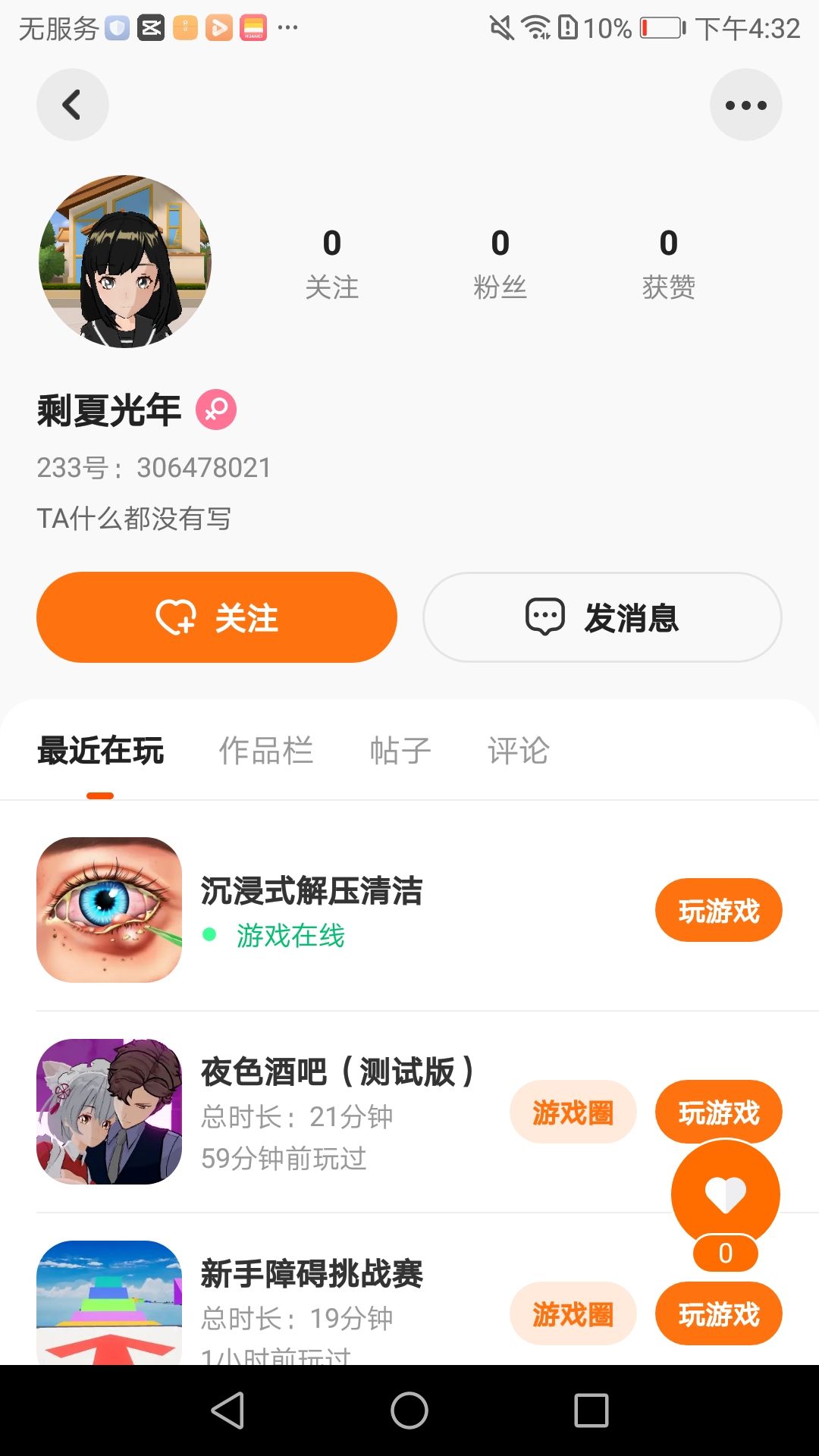Switch to the 评论 tab
Screen dimensions: 819x1456
(x=518, y=751)
